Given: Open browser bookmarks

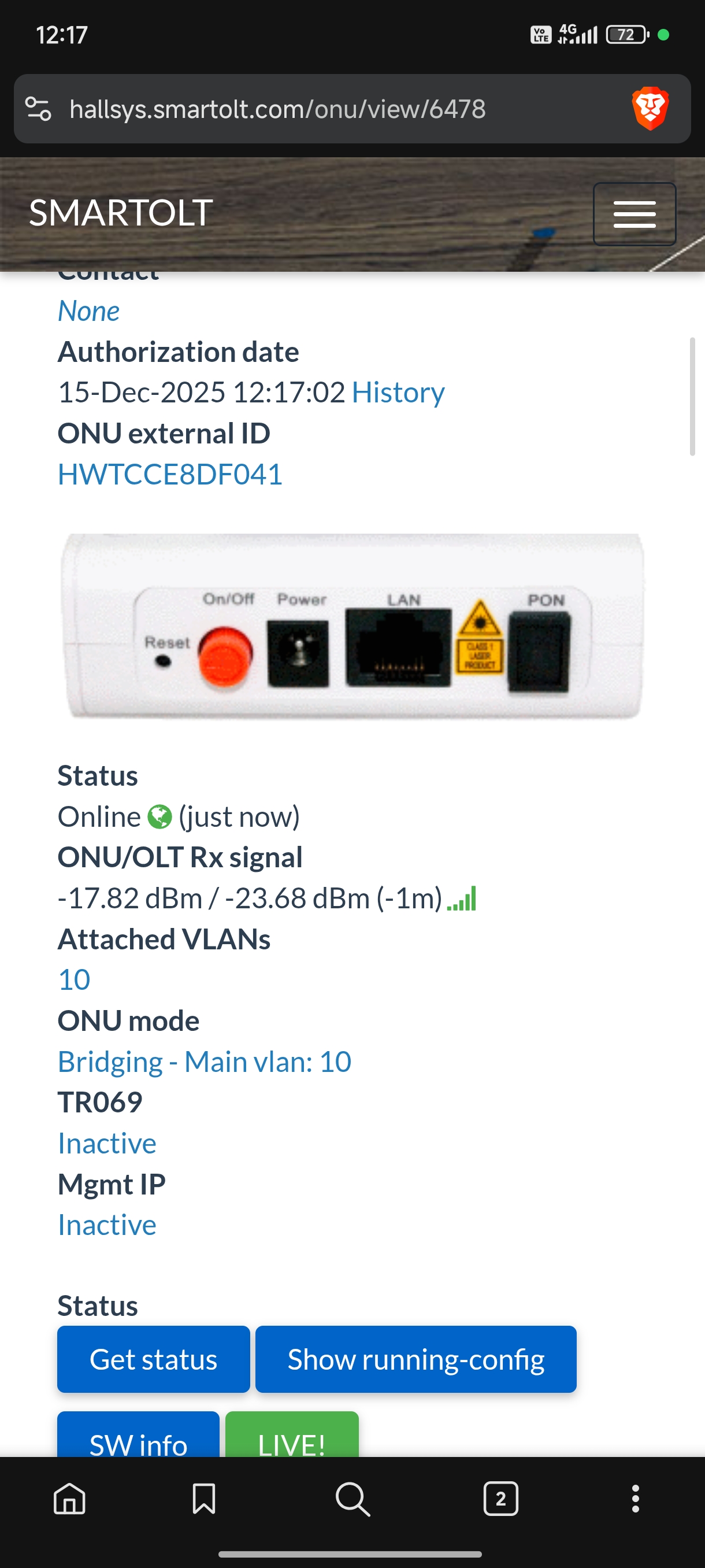Looking at the screenshot, I should (204, 1499).
